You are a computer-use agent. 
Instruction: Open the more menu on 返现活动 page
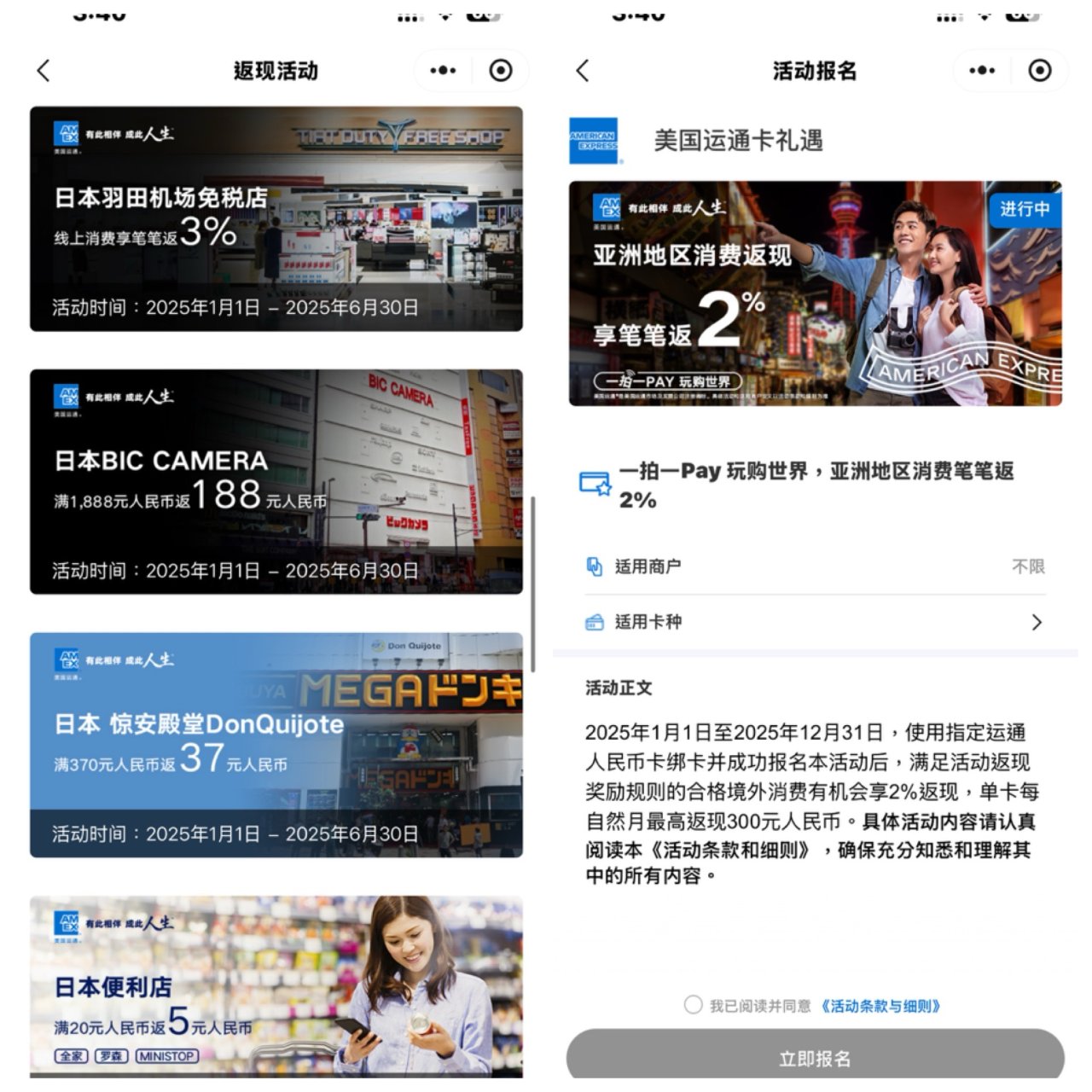point(443,71)
